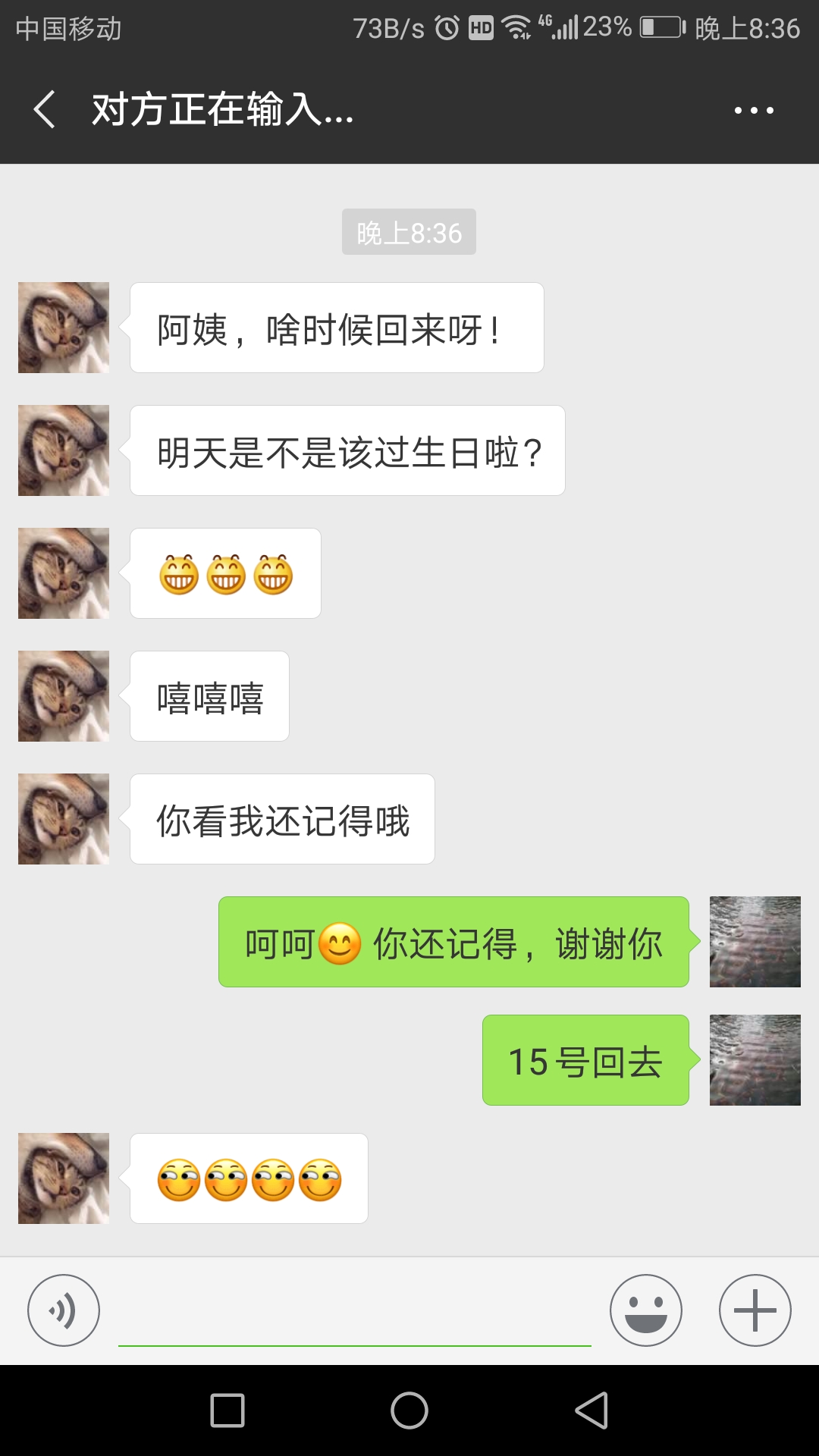Open the emoji sticker panel
The height and width of the screenshot is (1456, 819).
point(645,1310)
